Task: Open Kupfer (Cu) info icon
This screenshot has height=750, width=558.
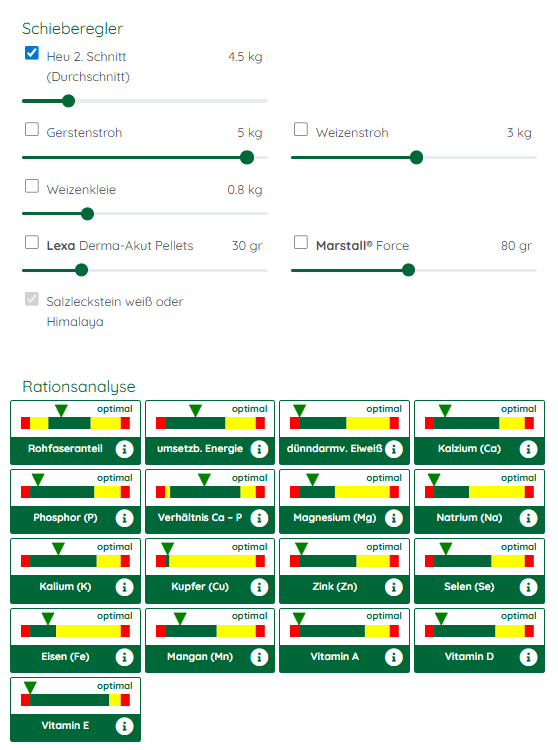Action: click(259, 587)
